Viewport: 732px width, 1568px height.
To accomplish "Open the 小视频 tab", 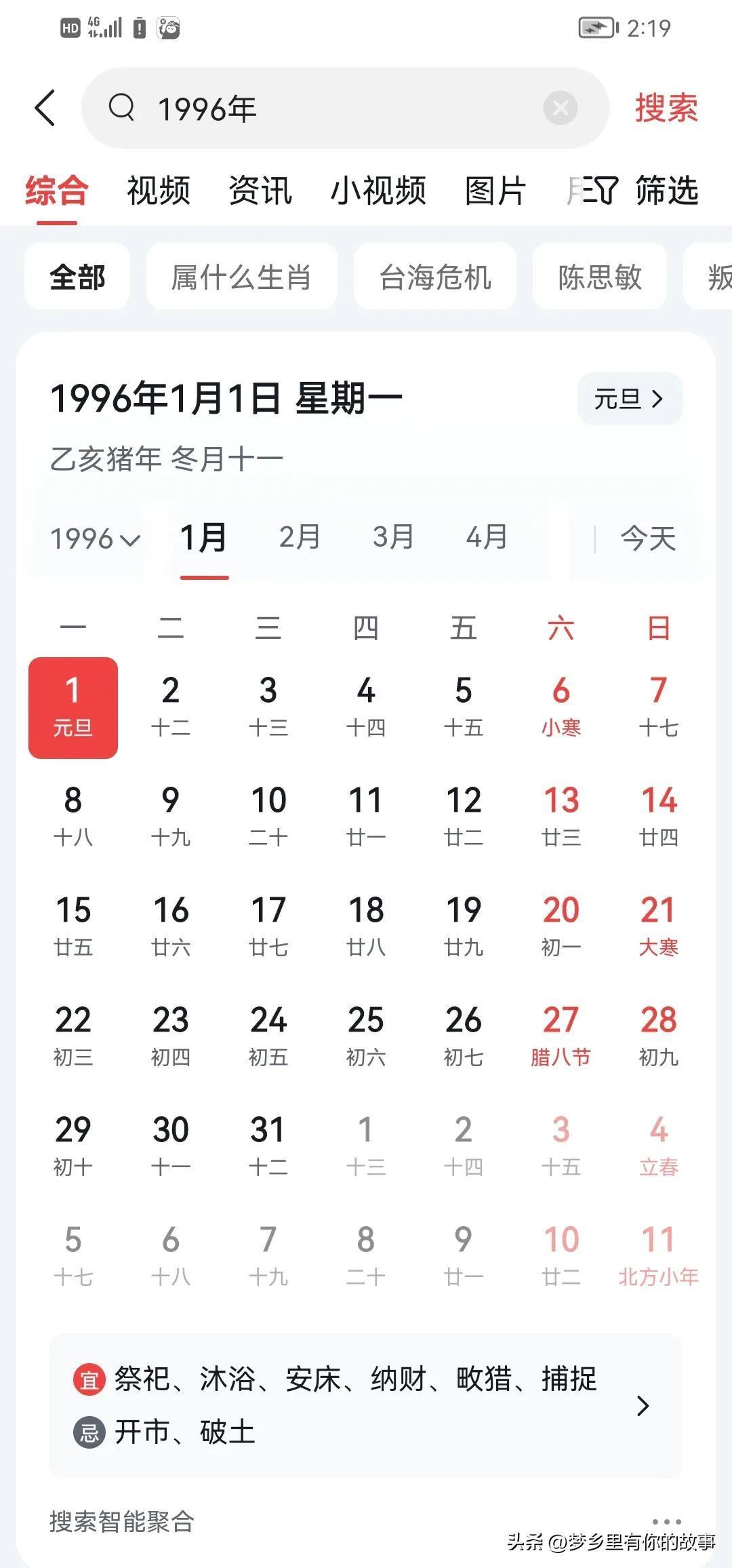I will 378,191.
